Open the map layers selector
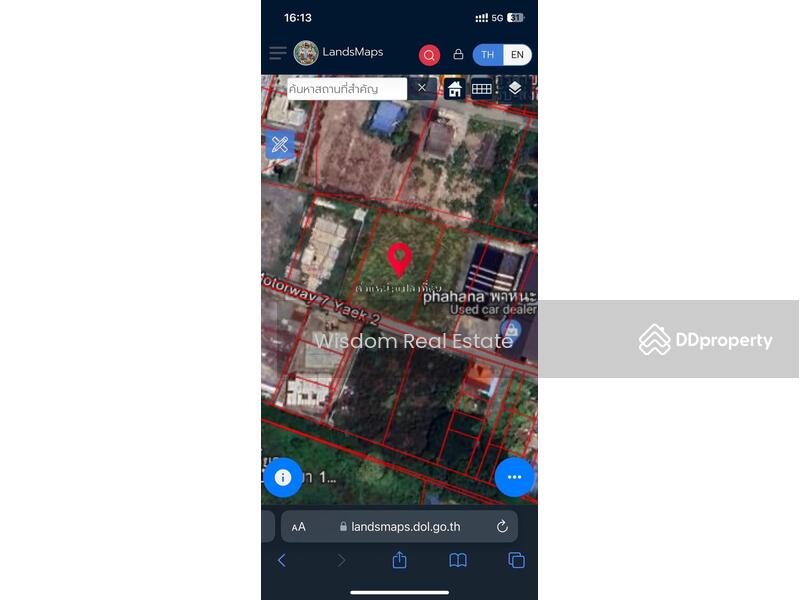The image size is (800, 600). click(x=514, y=89)
